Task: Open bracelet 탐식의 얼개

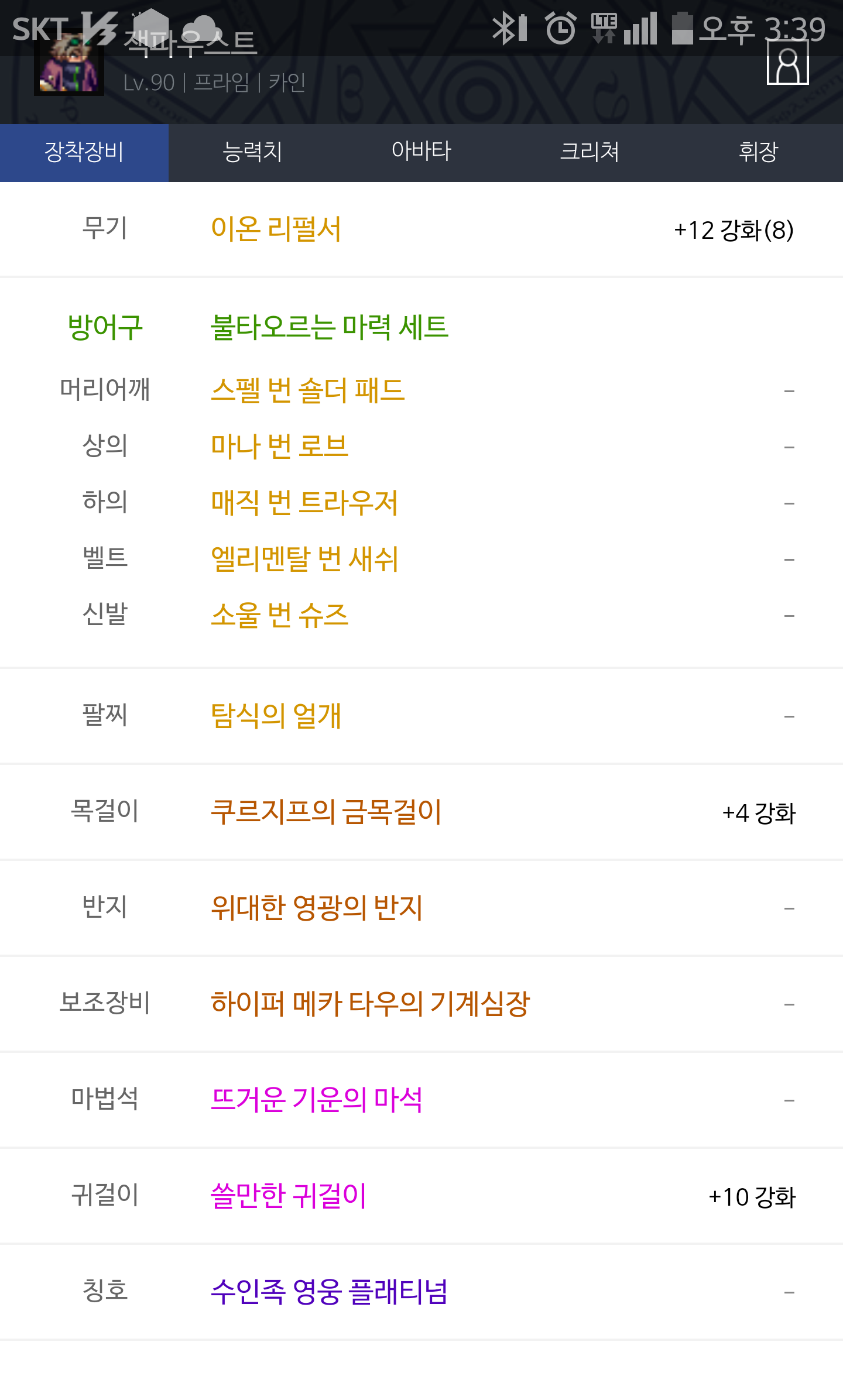Action: [x=276, y=715]
